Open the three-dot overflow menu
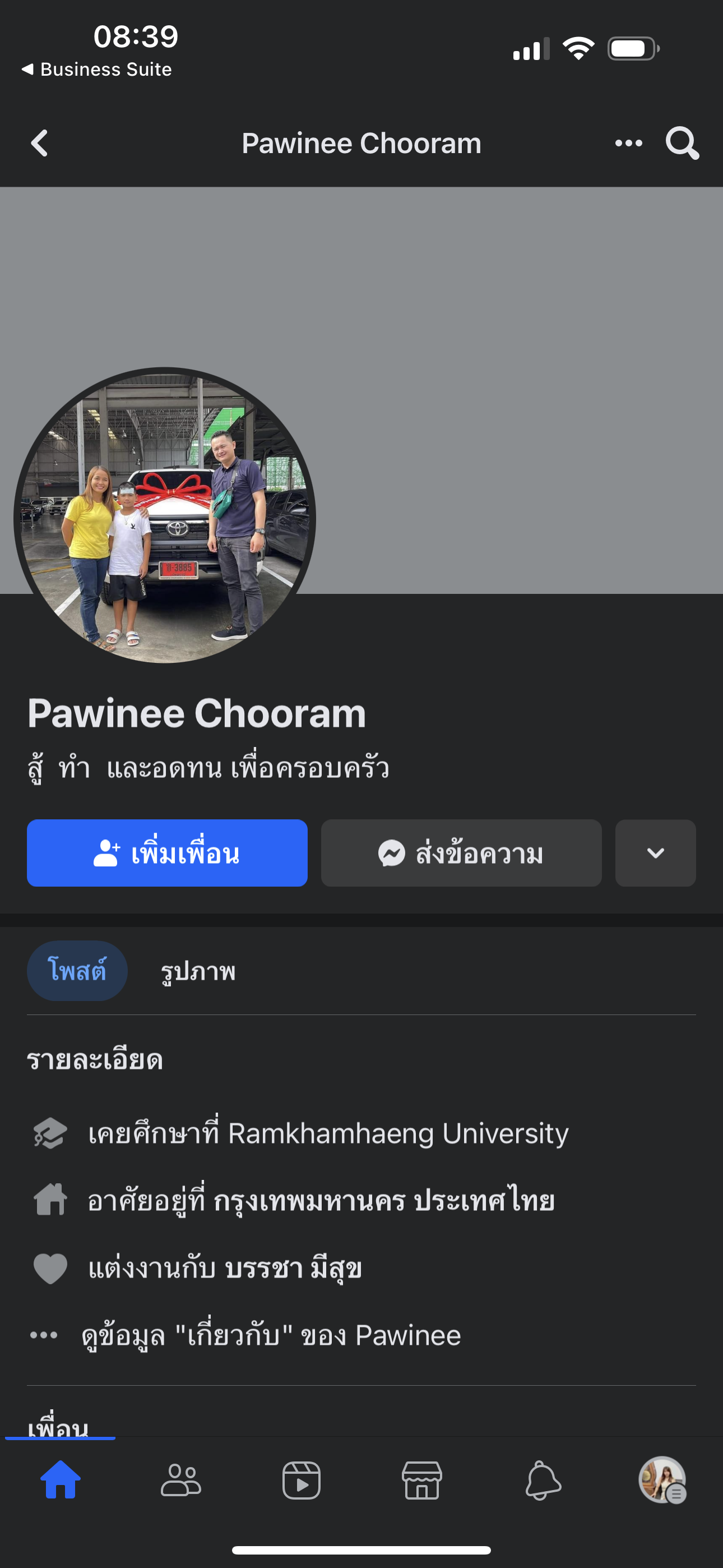The height and width of the screenshot is (1568, 723). [x=628, y=144]
